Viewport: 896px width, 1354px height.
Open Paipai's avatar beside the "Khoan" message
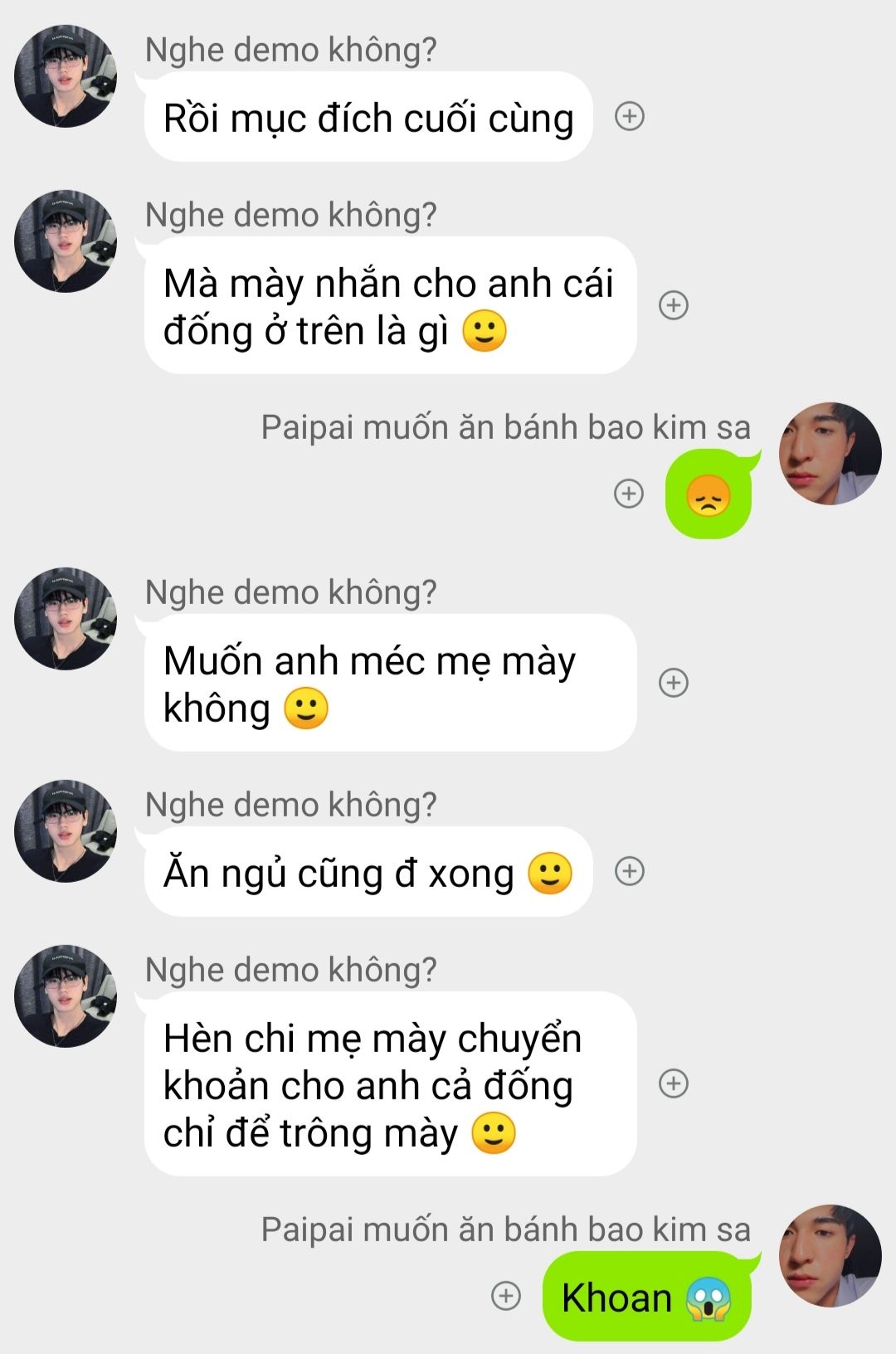pyautogui.click(x=830, y=1256)
